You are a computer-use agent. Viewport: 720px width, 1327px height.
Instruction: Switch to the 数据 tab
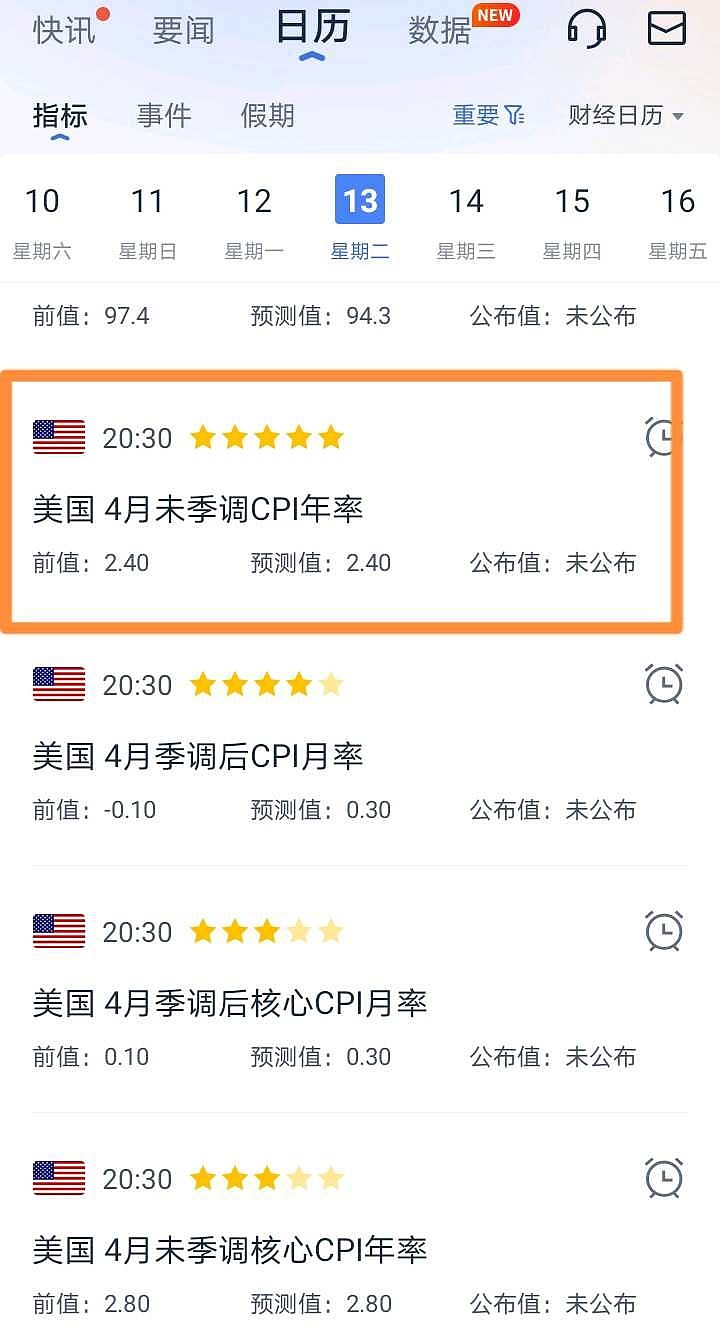click(436, 30)
